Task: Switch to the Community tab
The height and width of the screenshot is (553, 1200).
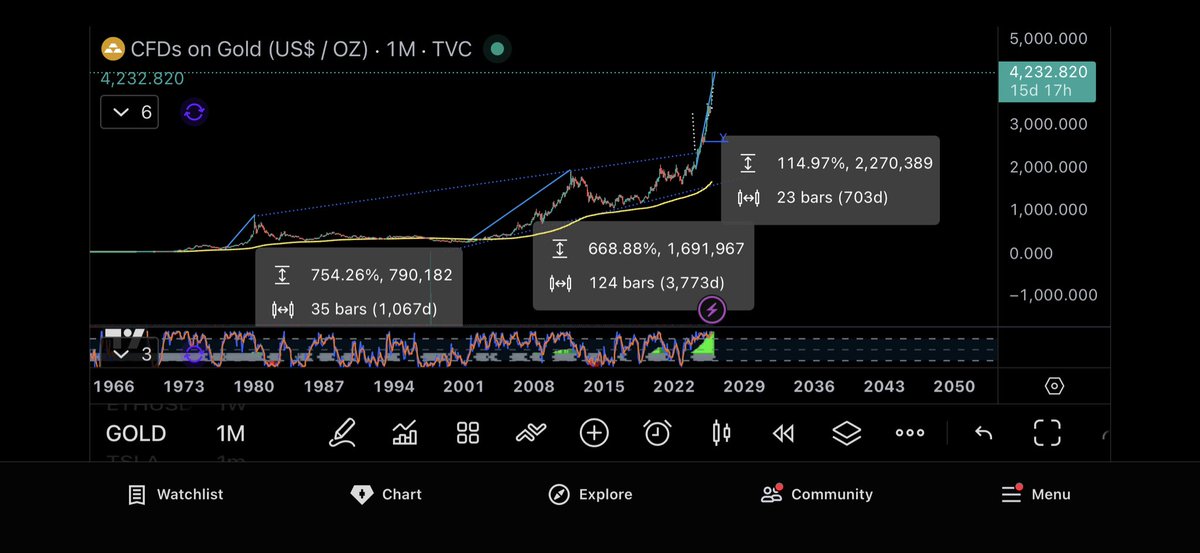Action: 816,494
